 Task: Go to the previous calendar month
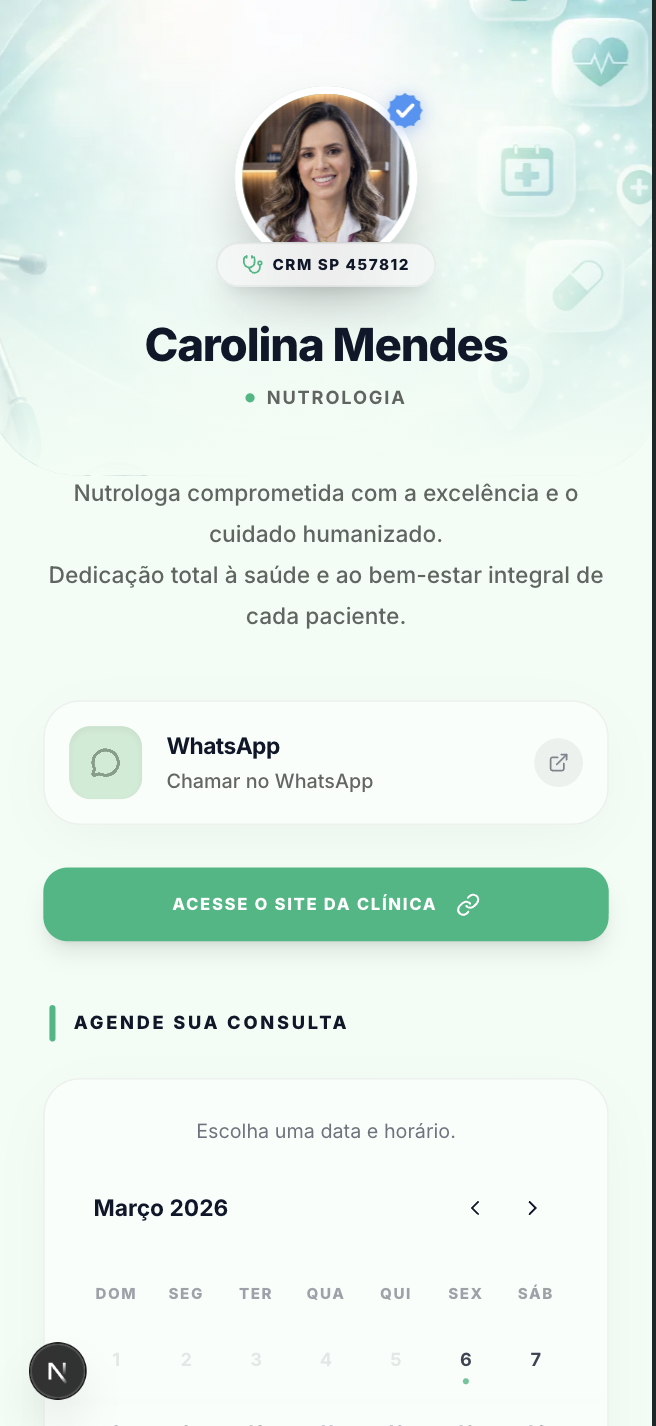click(x=475, y=1208)
